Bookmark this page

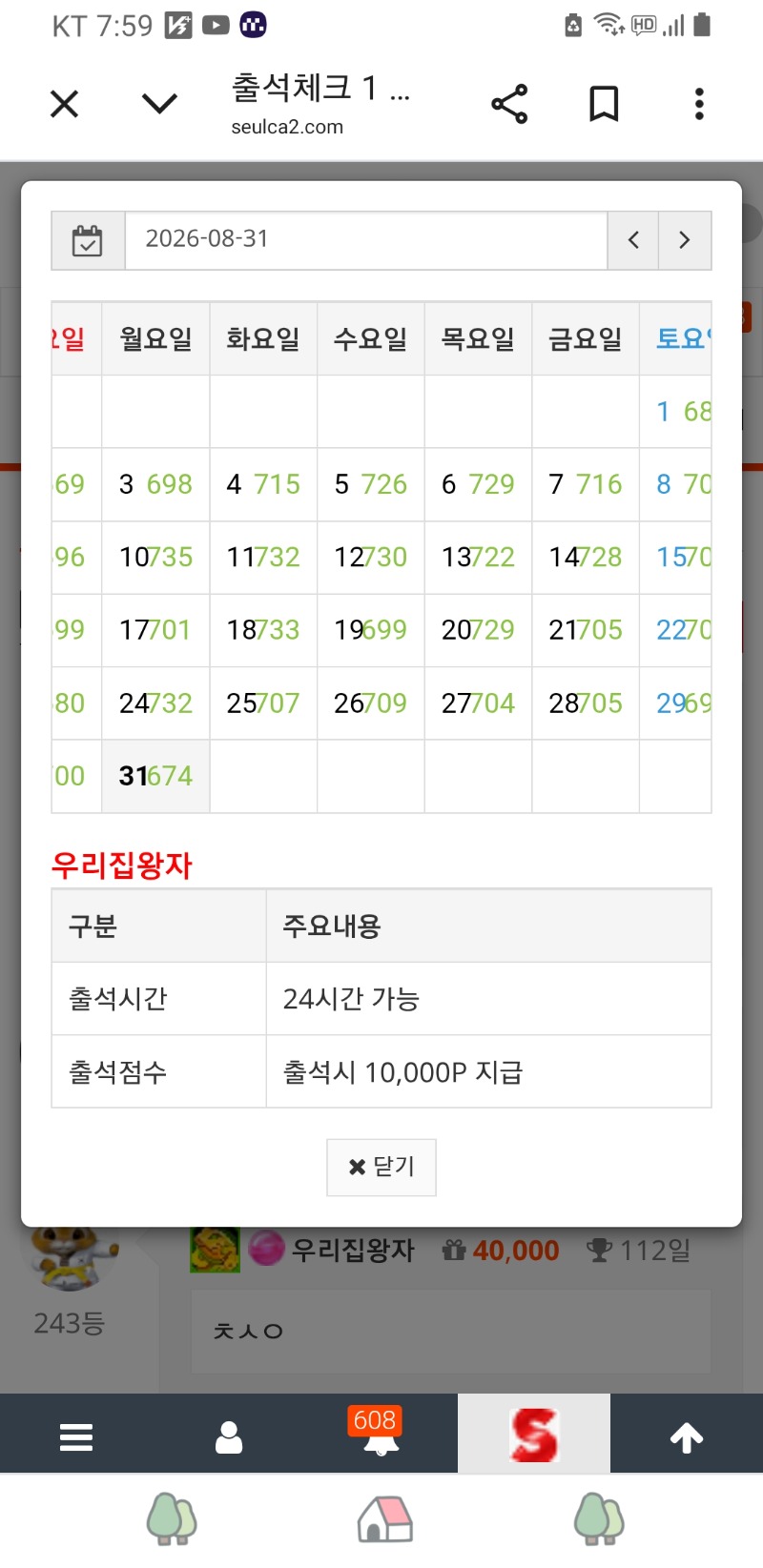coord(604,104)
